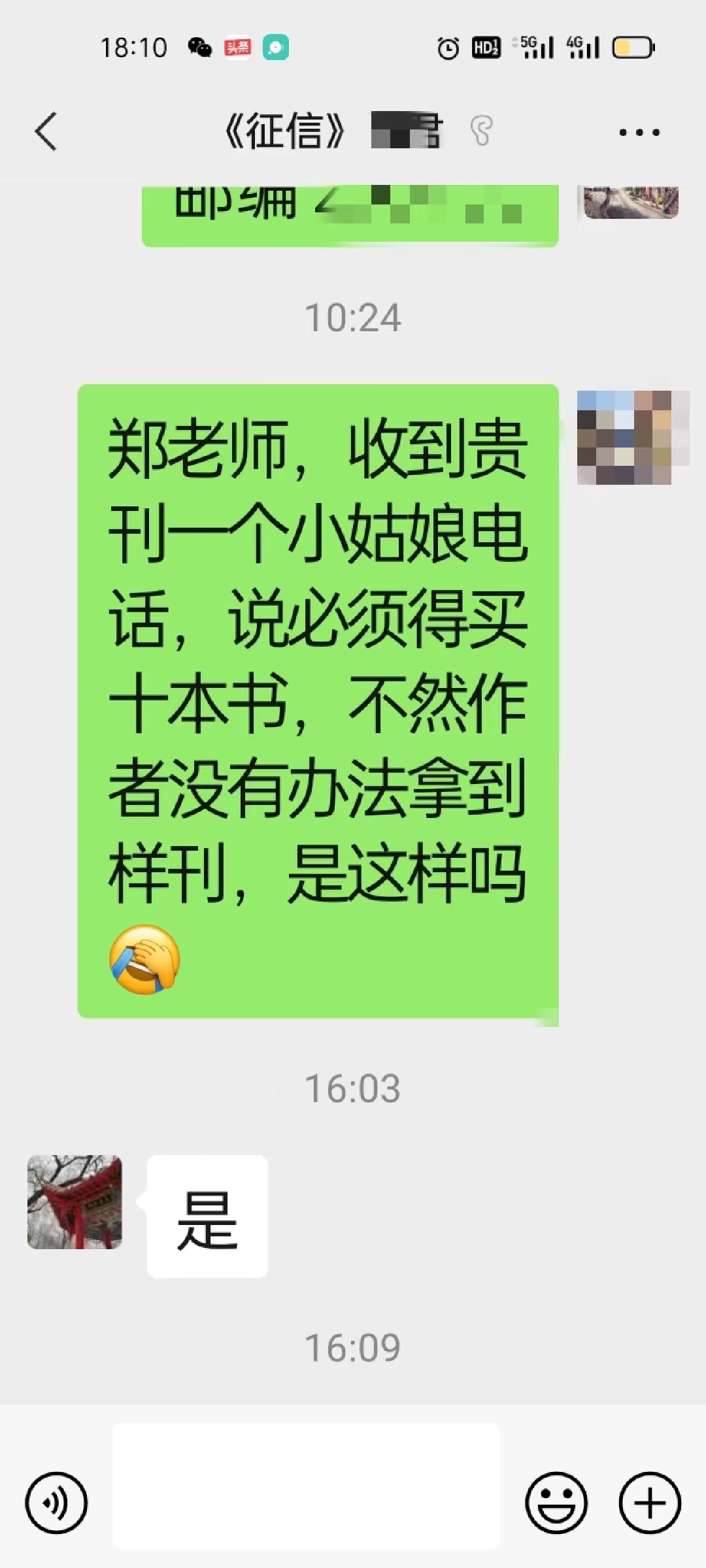Open the three-dot chat options menu
This screenshot has height=1568, width=706.
click(639, 132)
